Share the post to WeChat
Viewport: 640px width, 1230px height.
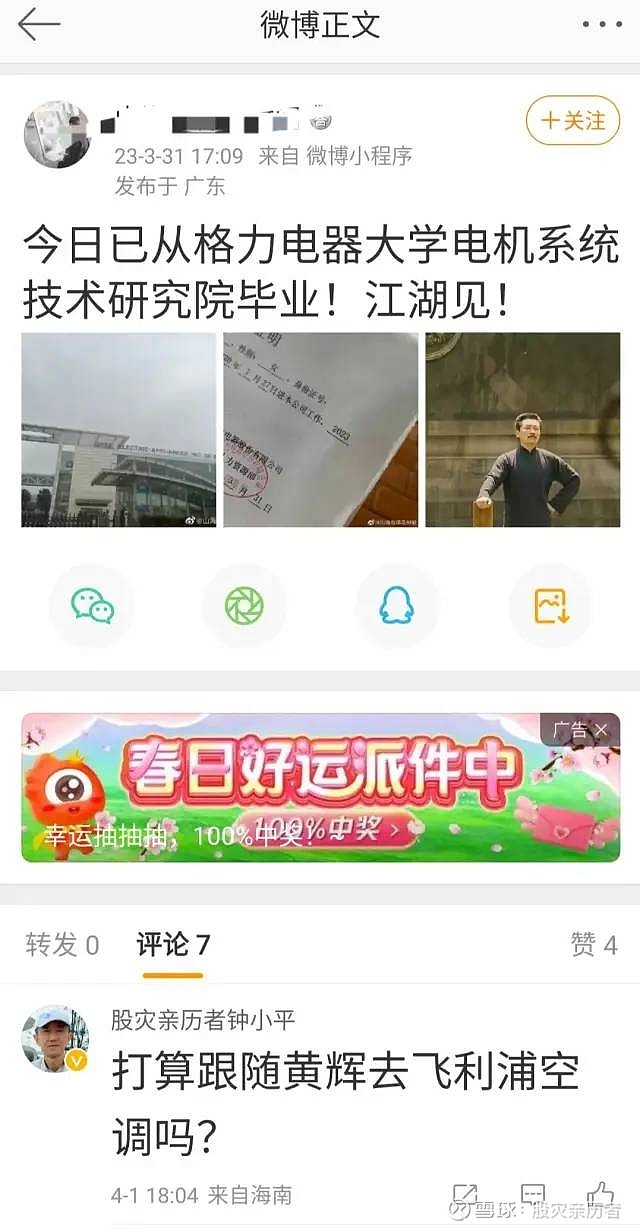pos(92,606)
